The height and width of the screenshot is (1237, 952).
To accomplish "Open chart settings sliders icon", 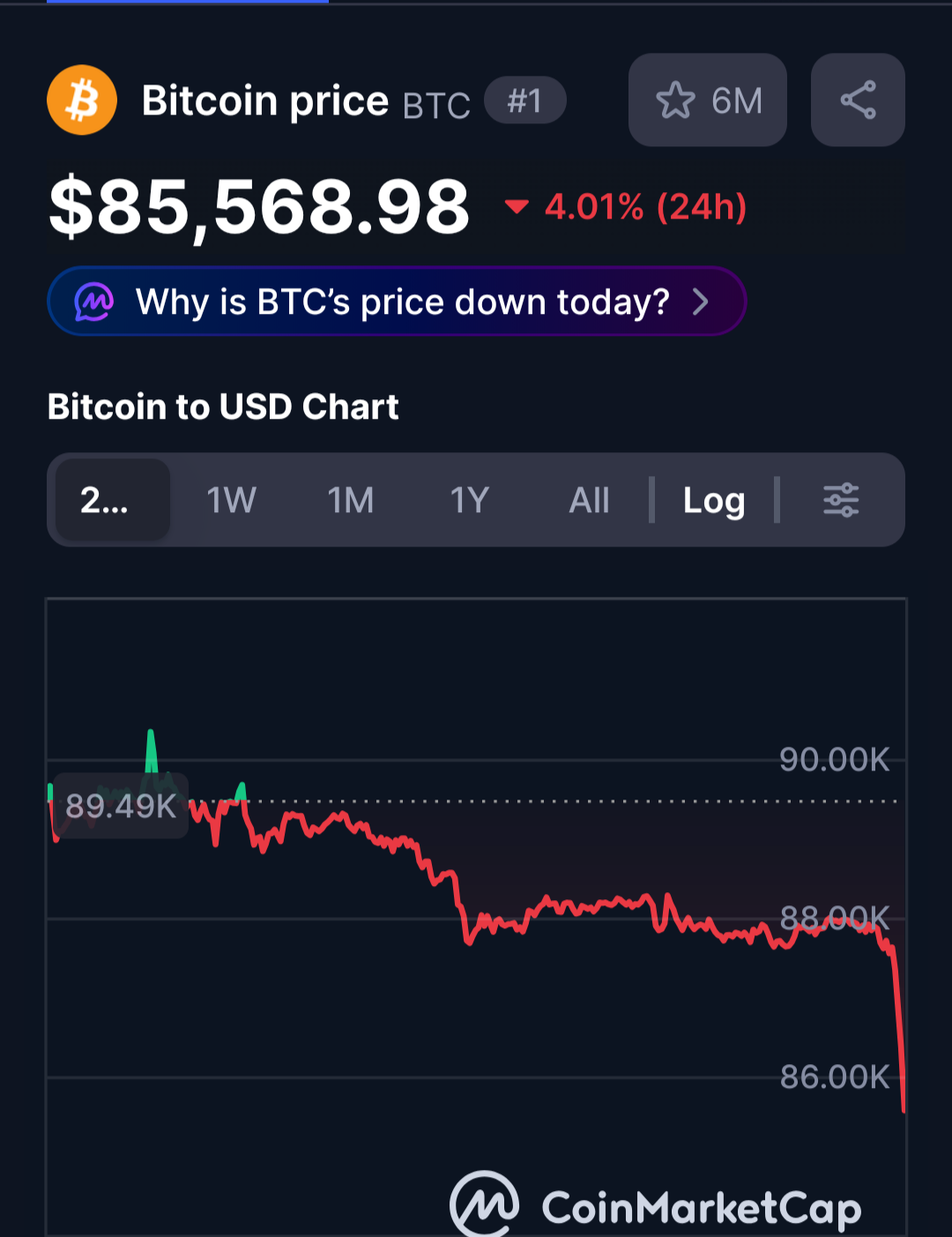I will 841,500.
